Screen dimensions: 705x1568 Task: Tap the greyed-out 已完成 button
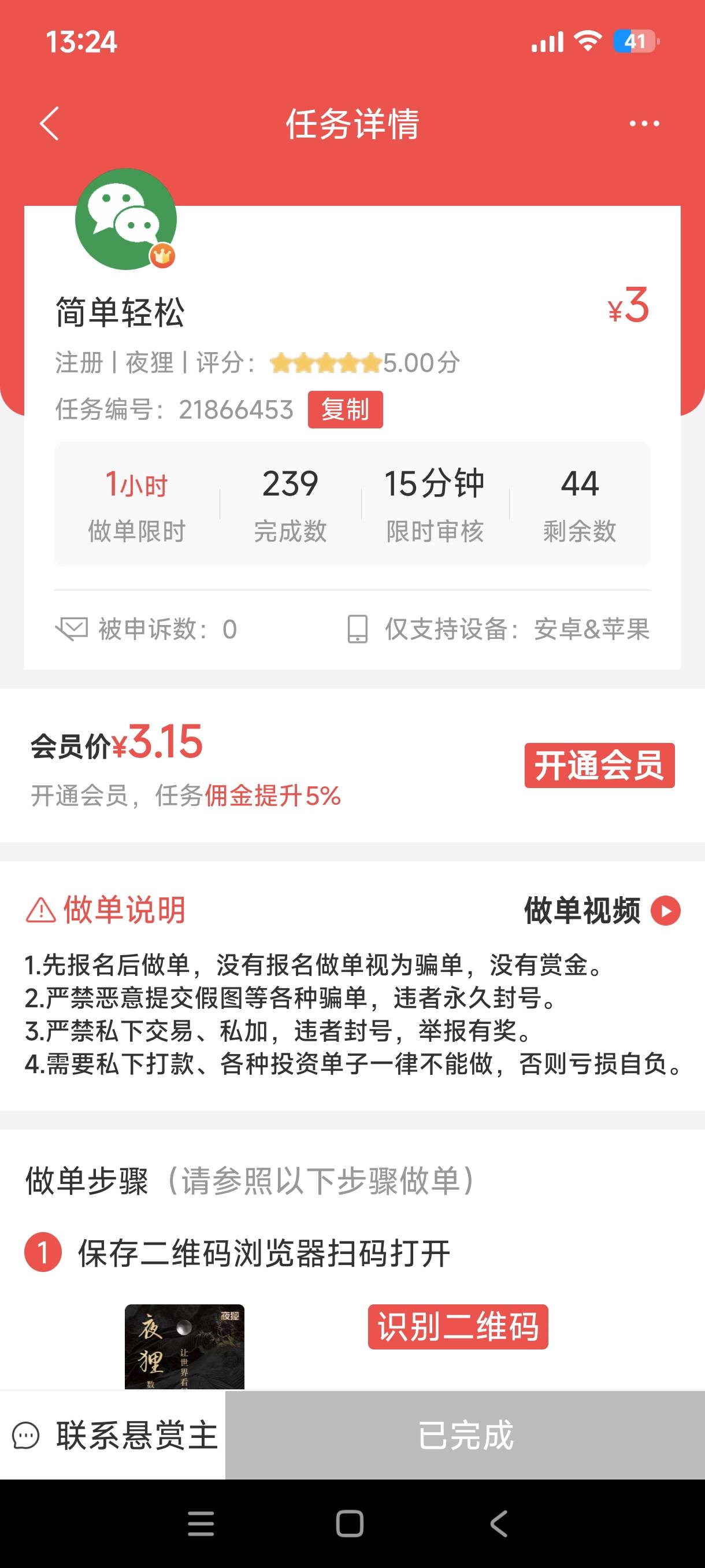465,1435
